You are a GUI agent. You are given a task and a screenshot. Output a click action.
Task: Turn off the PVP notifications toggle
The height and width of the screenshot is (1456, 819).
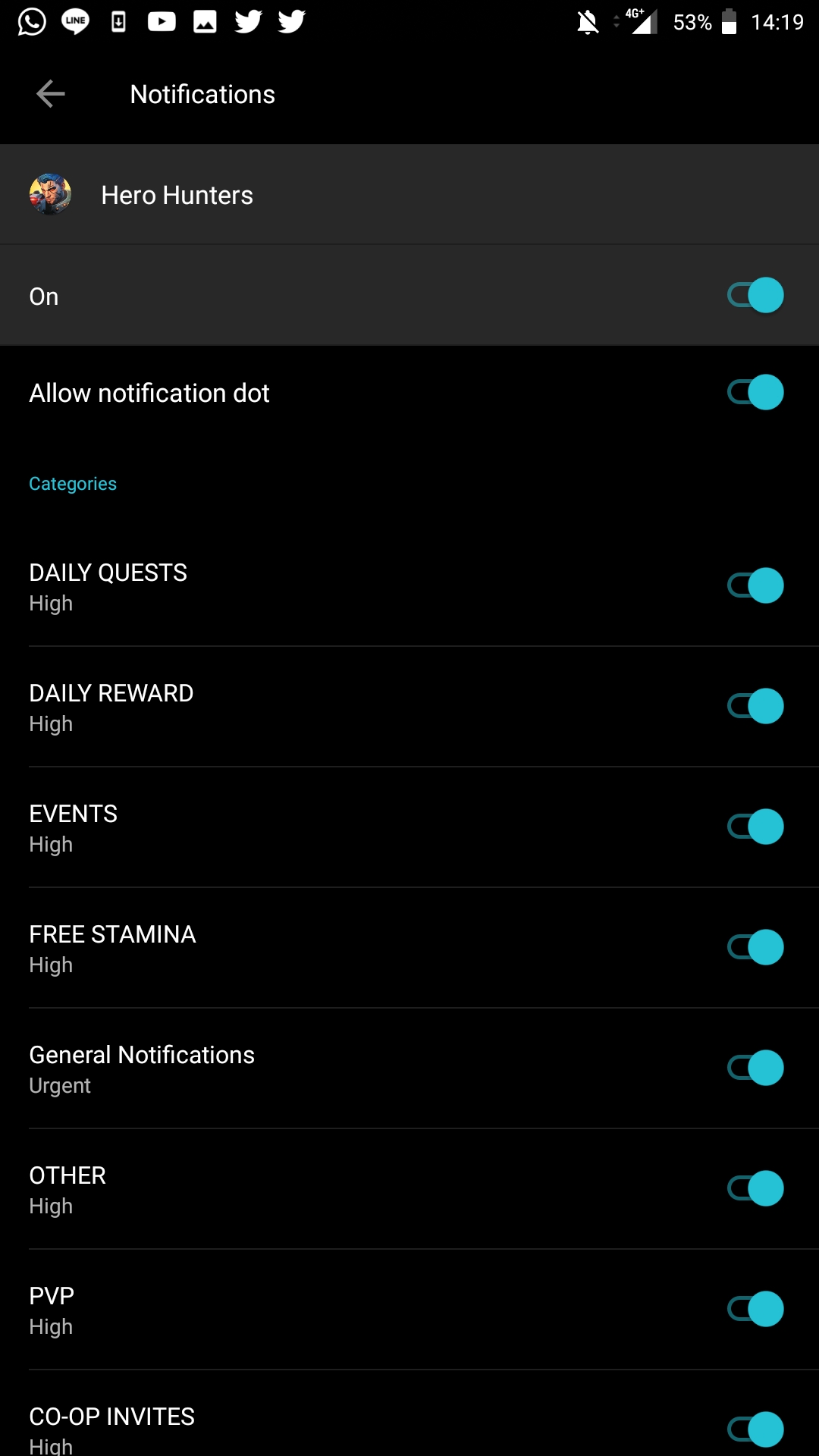pyautogui.click(x=755, y=1309)
